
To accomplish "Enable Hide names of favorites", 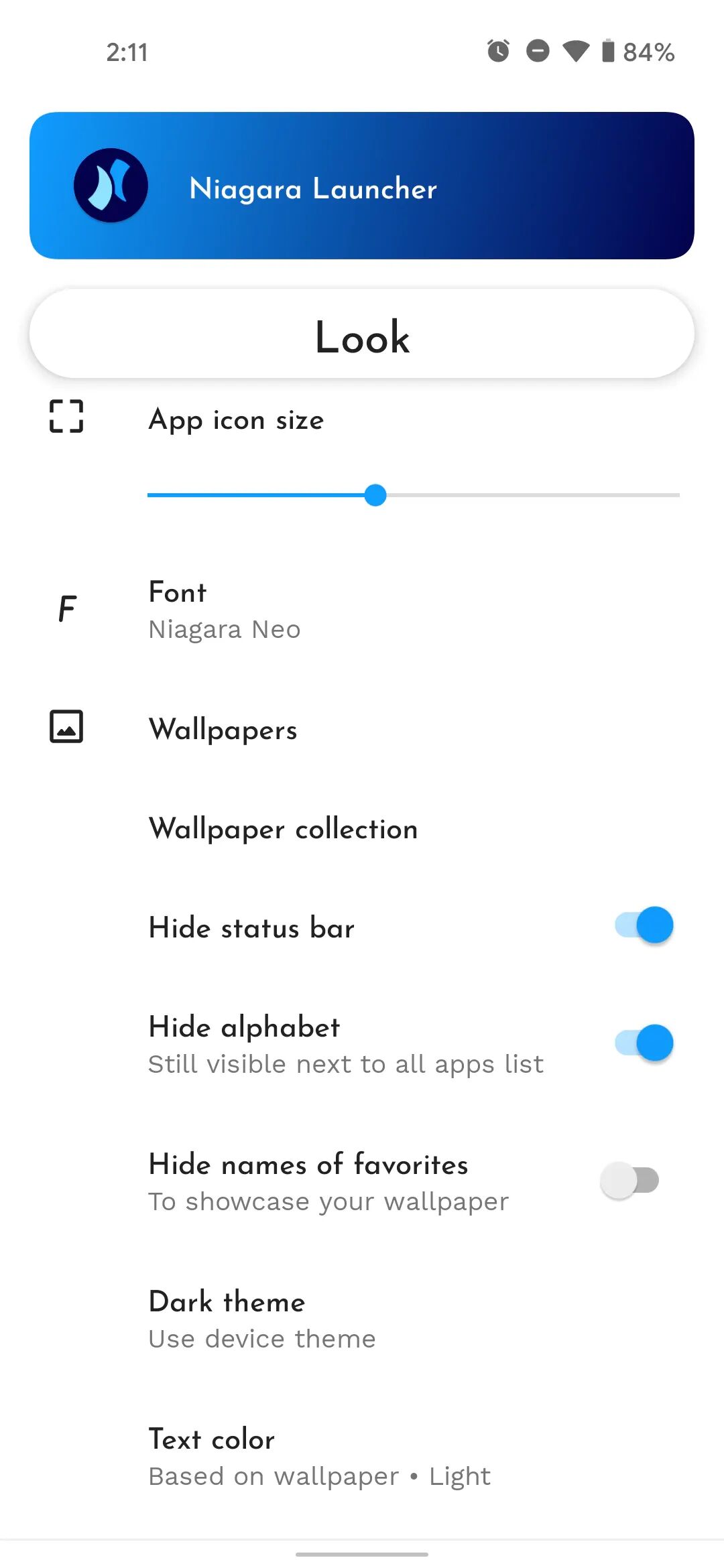I will pos(630,1180).
